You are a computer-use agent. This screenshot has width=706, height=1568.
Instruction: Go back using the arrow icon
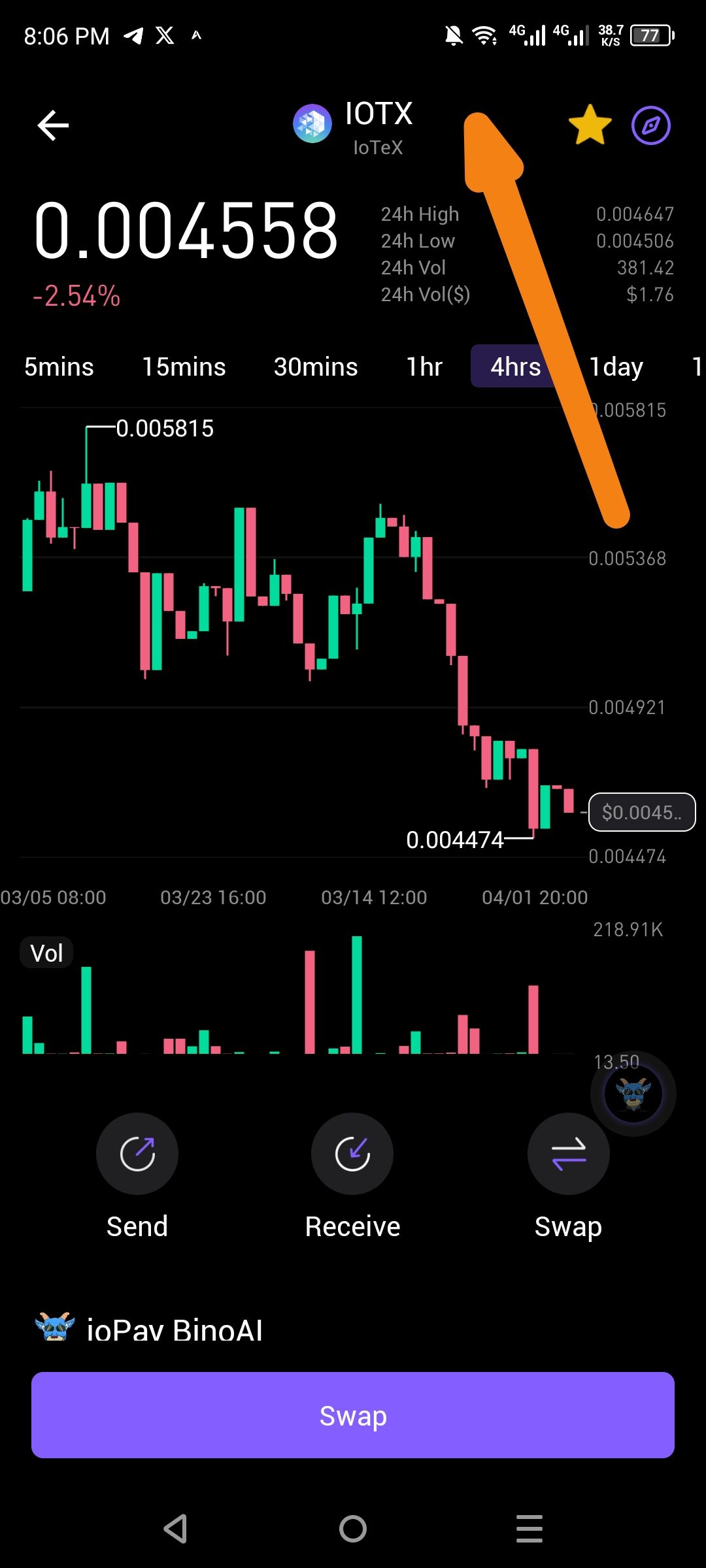click(x=53, y=125)
